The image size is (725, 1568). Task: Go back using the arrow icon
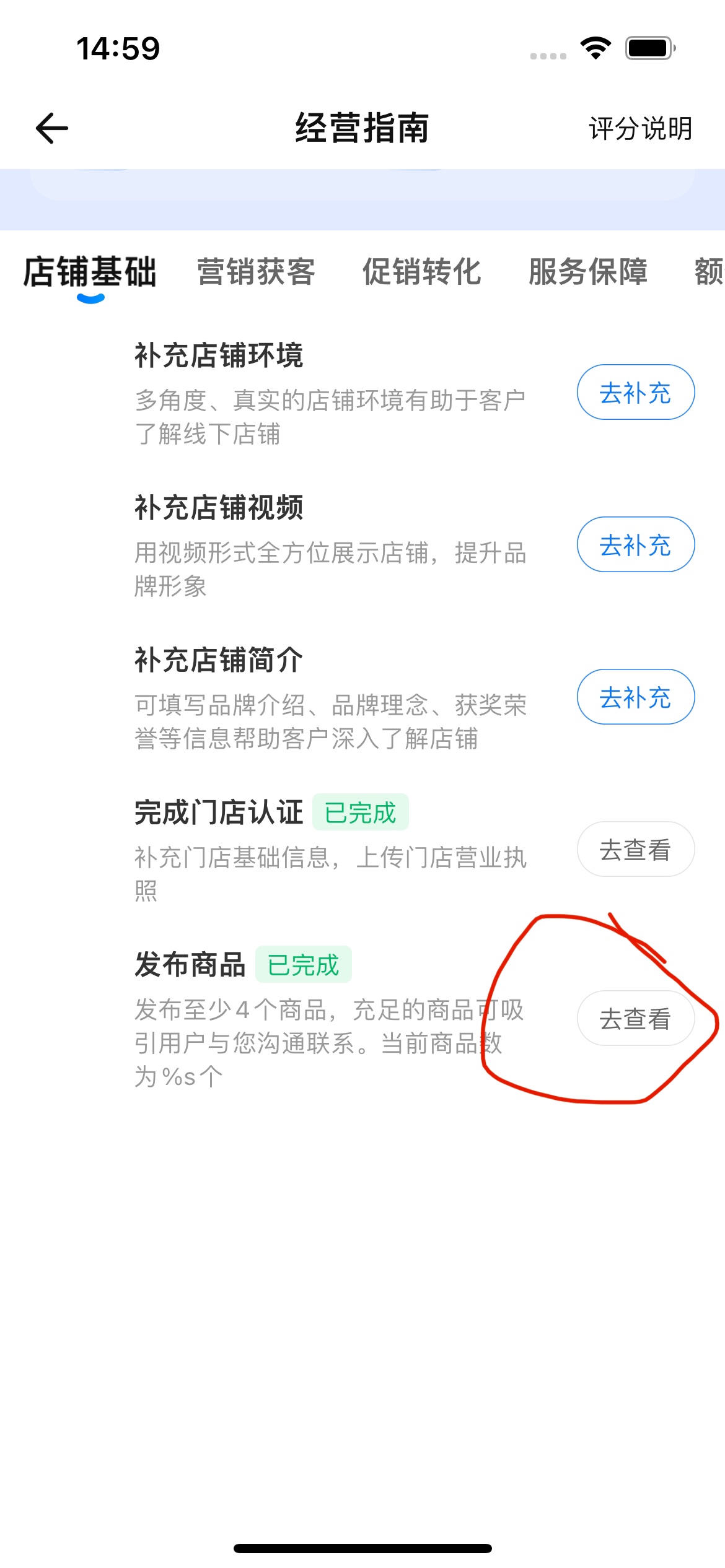[52, 128]
